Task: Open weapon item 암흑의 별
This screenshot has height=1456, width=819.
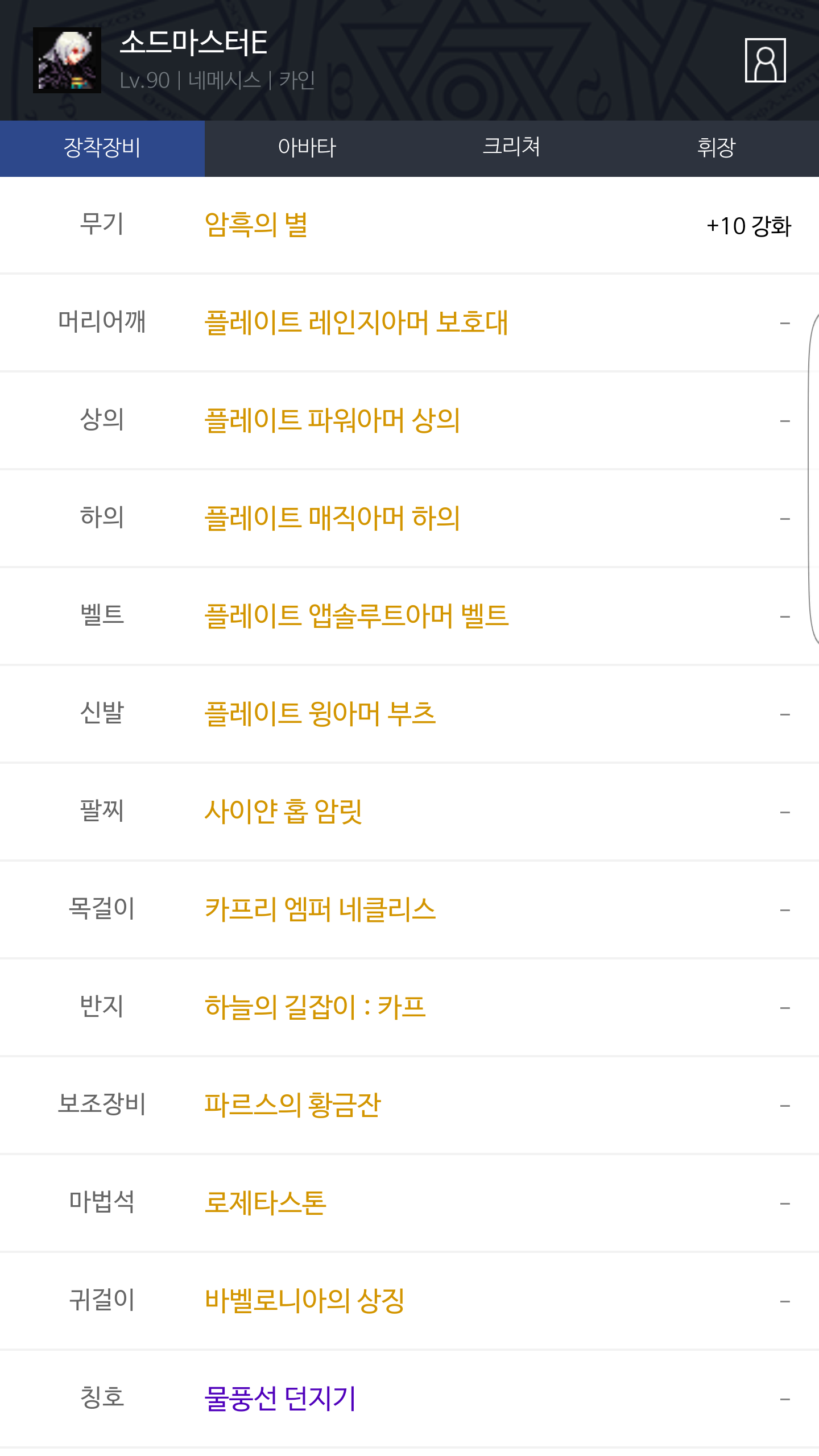Action: [x=256, y=225]
